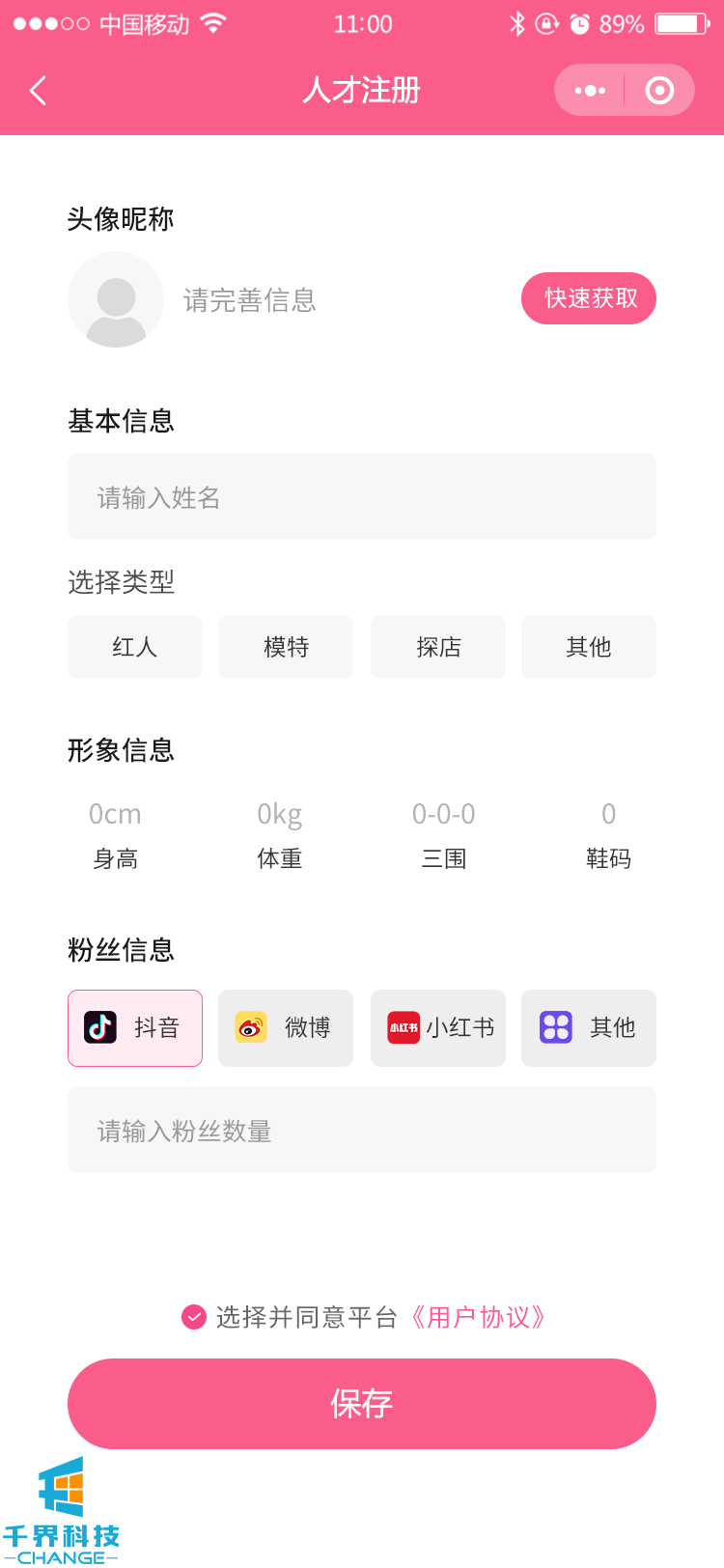The width and height of the screenshot is (724, 1568).
Task: Switch to the 微博 platform
Action: (x=286, y=1028)
